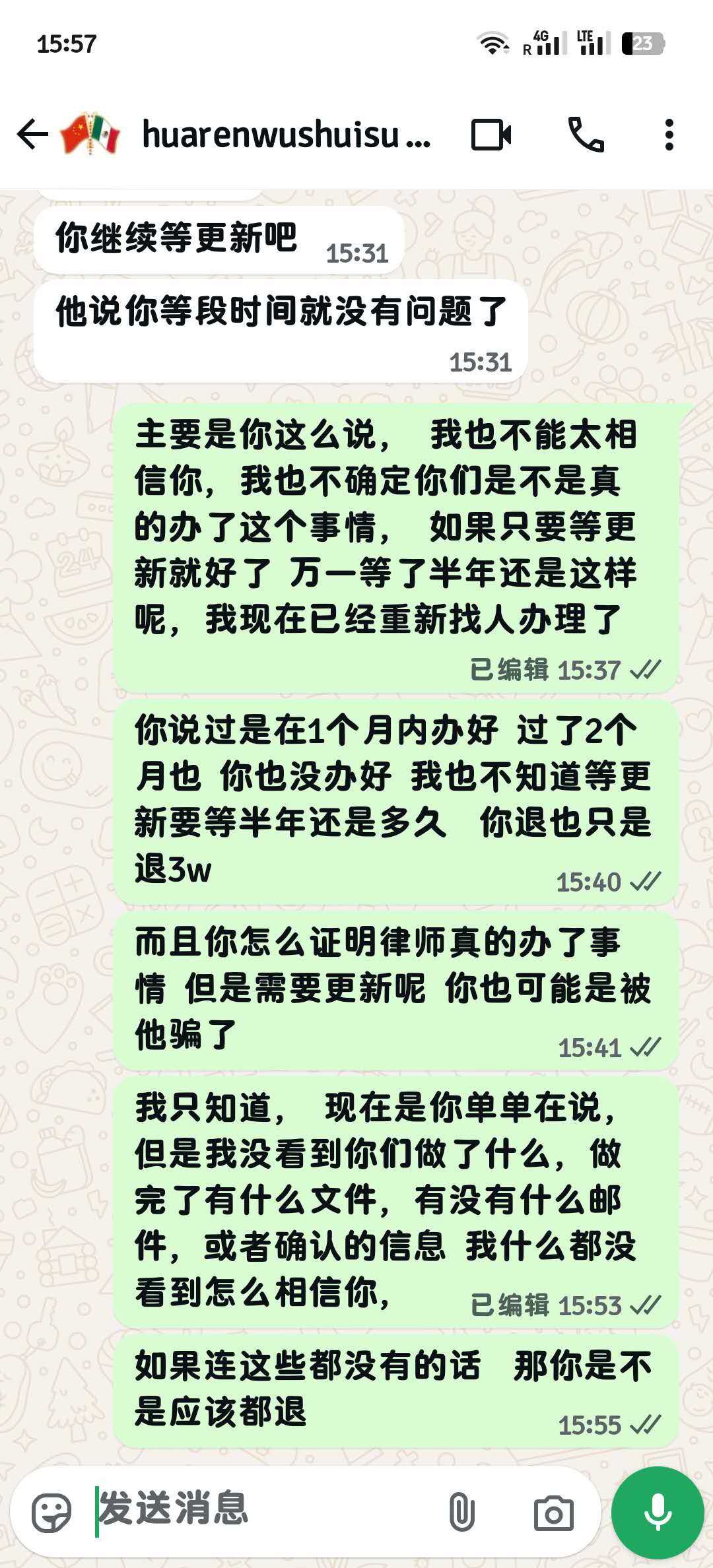
Task: Attach a file with the paperclip
Action: point(461,1511)
